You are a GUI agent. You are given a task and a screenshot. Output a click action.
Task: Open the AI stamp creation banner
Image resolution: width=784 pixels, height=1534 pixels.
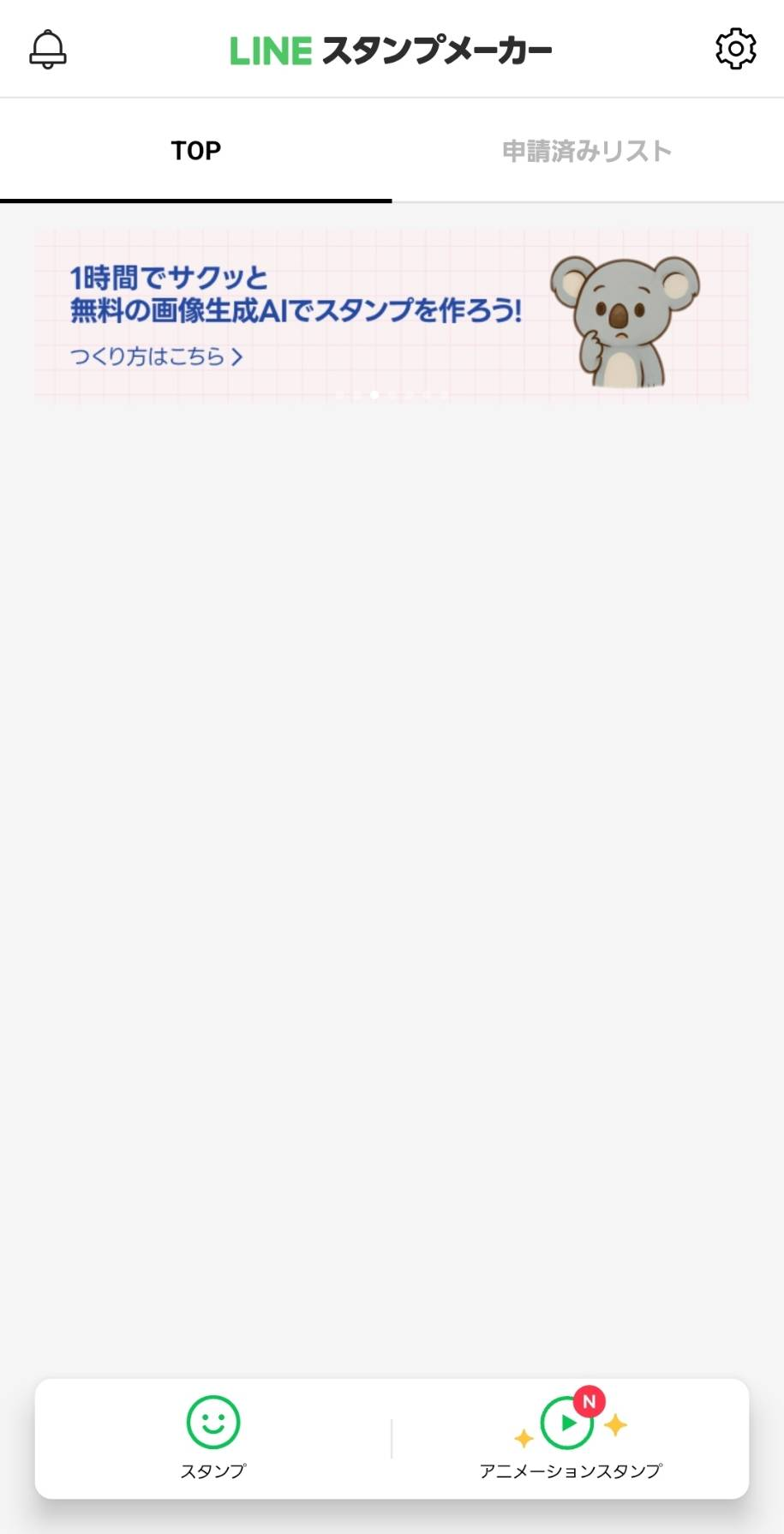[x=392, y=315]
